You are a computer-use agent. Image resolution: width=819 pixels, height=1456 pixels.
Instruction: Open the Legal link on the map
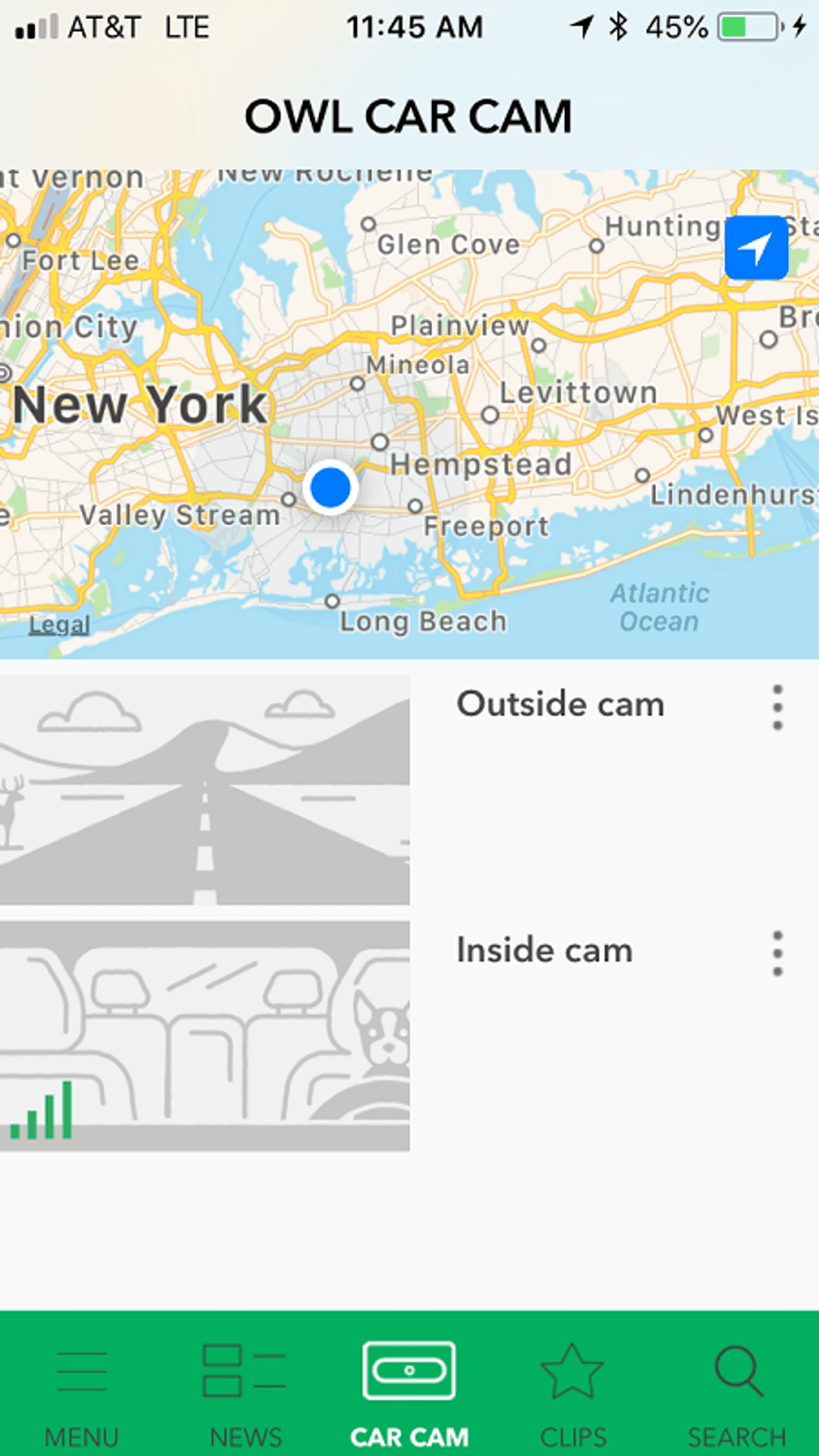click(58, 624)
